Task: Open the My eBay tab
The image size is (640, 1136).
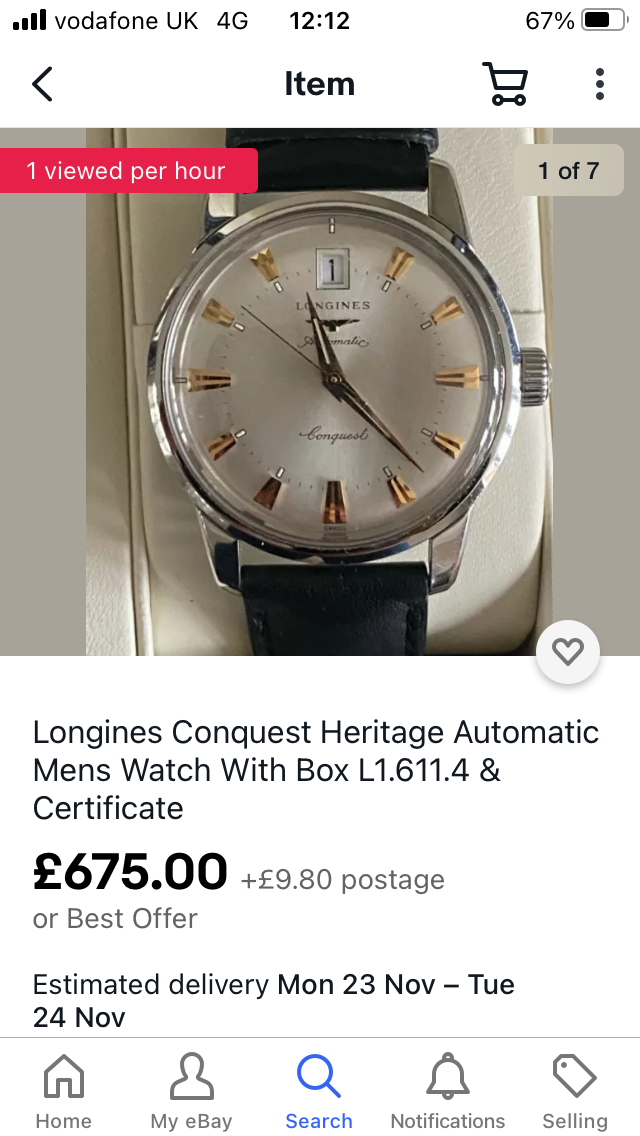Action: 191,1092
